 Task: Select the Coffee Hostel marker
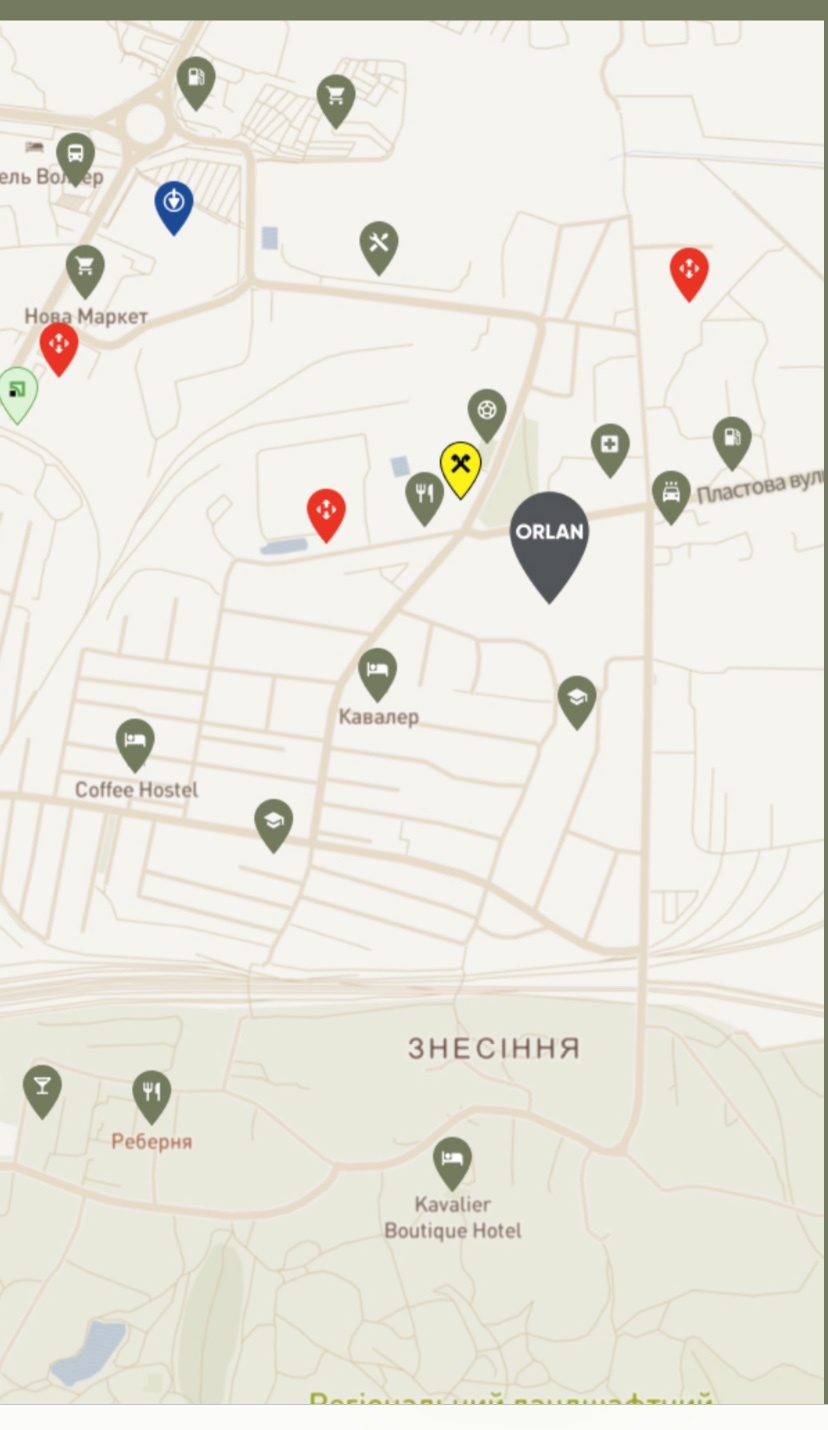pyautogui.click(x=135, y=745)
